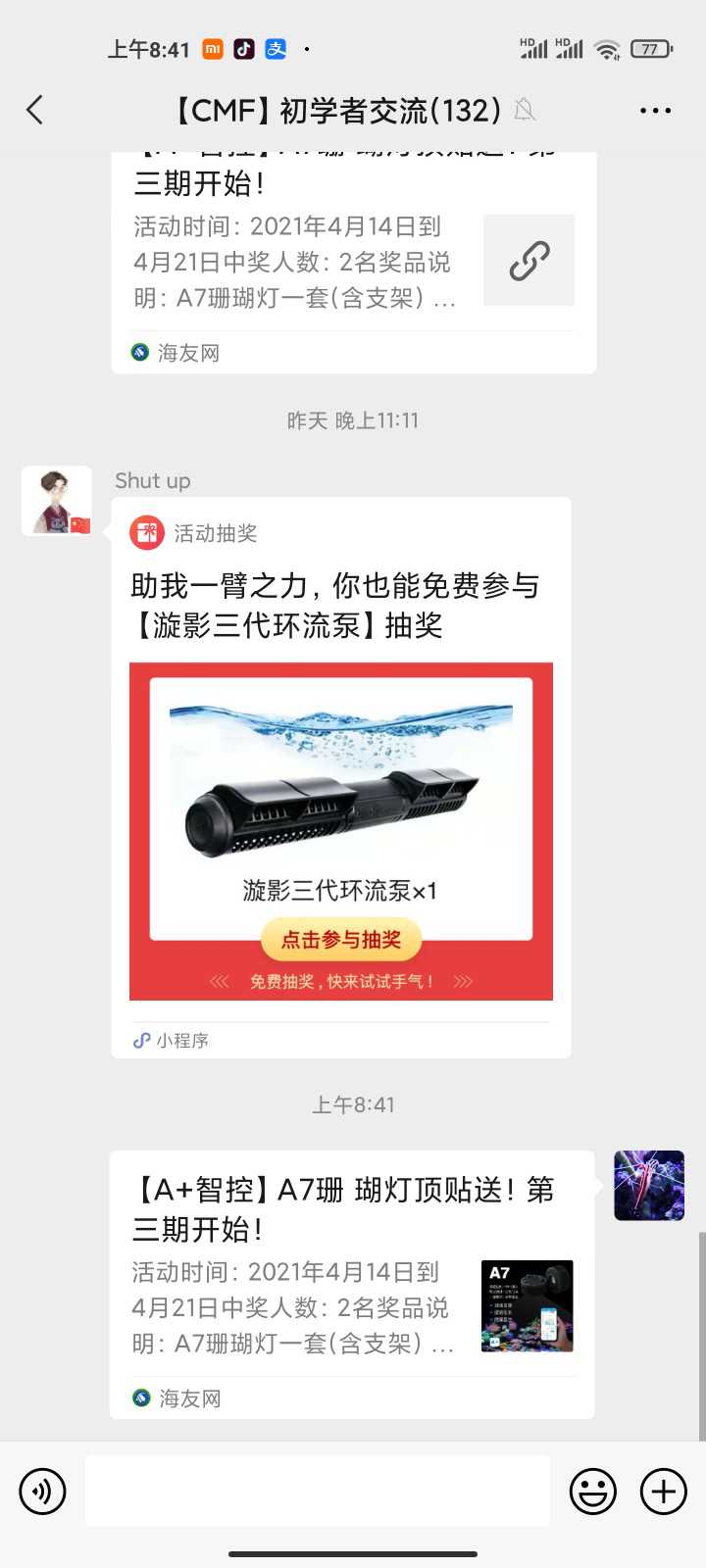Open the A7珊瑚灯 card with product thumbnail

pos(351,1284)
